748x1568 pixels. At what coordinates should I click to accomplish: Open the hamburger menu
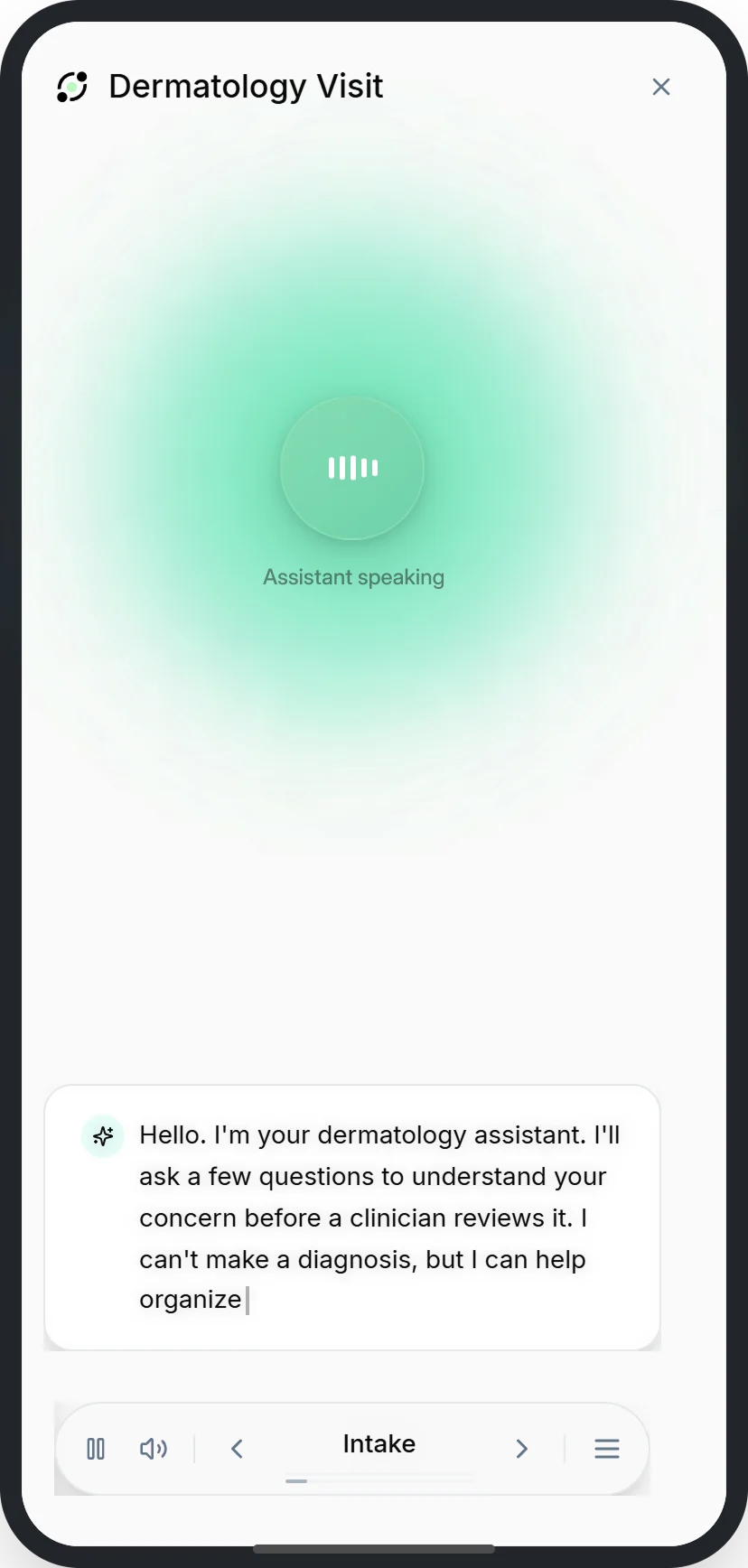coord(607,1449)
